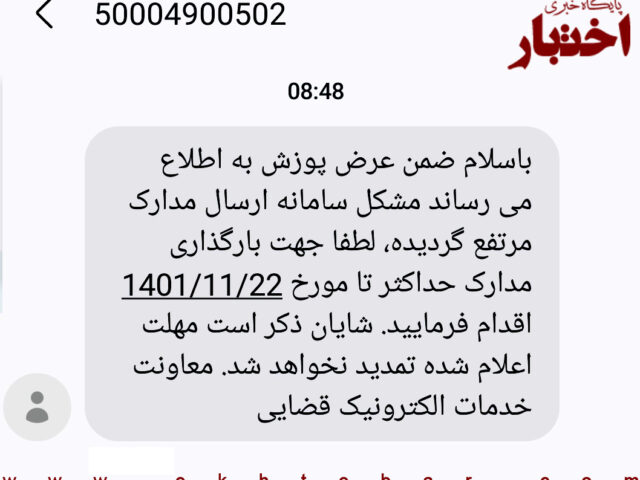Viewport: 640px width, 480px height.
Task: Tap the sender's profile avatar
Action: [37, 408]
